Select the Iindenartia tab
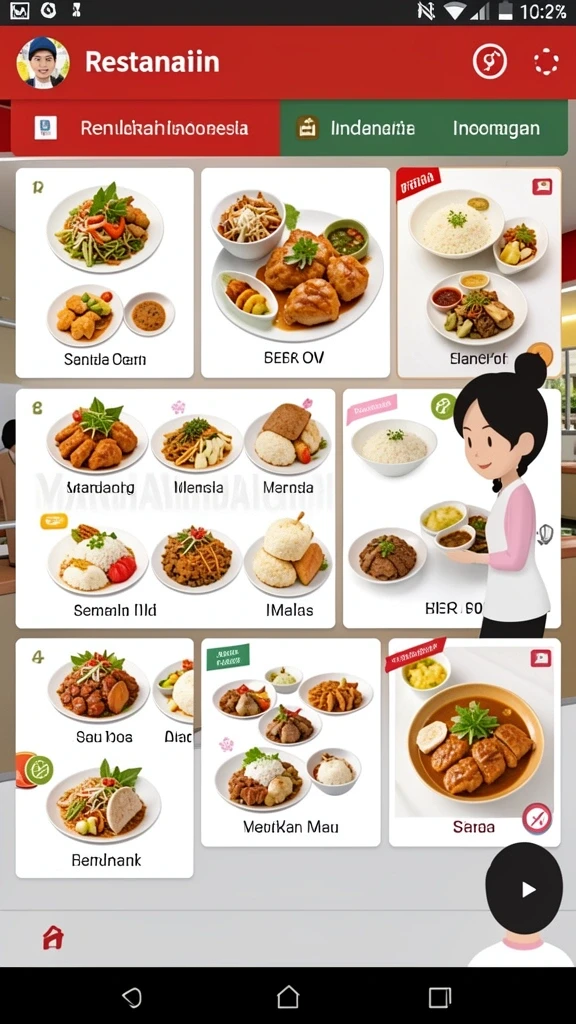Screen dimensions: 576x1024 tap(356, 128)
